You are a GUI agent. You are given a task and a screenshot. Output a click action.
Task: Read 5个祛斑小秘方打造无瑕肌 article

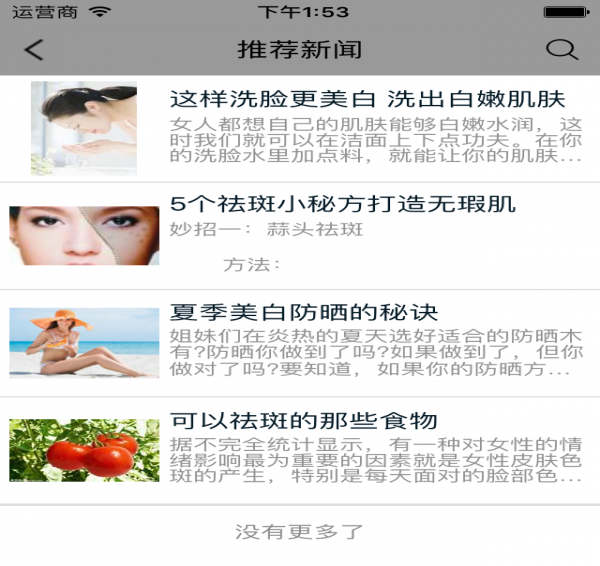[x=343, y=205]
